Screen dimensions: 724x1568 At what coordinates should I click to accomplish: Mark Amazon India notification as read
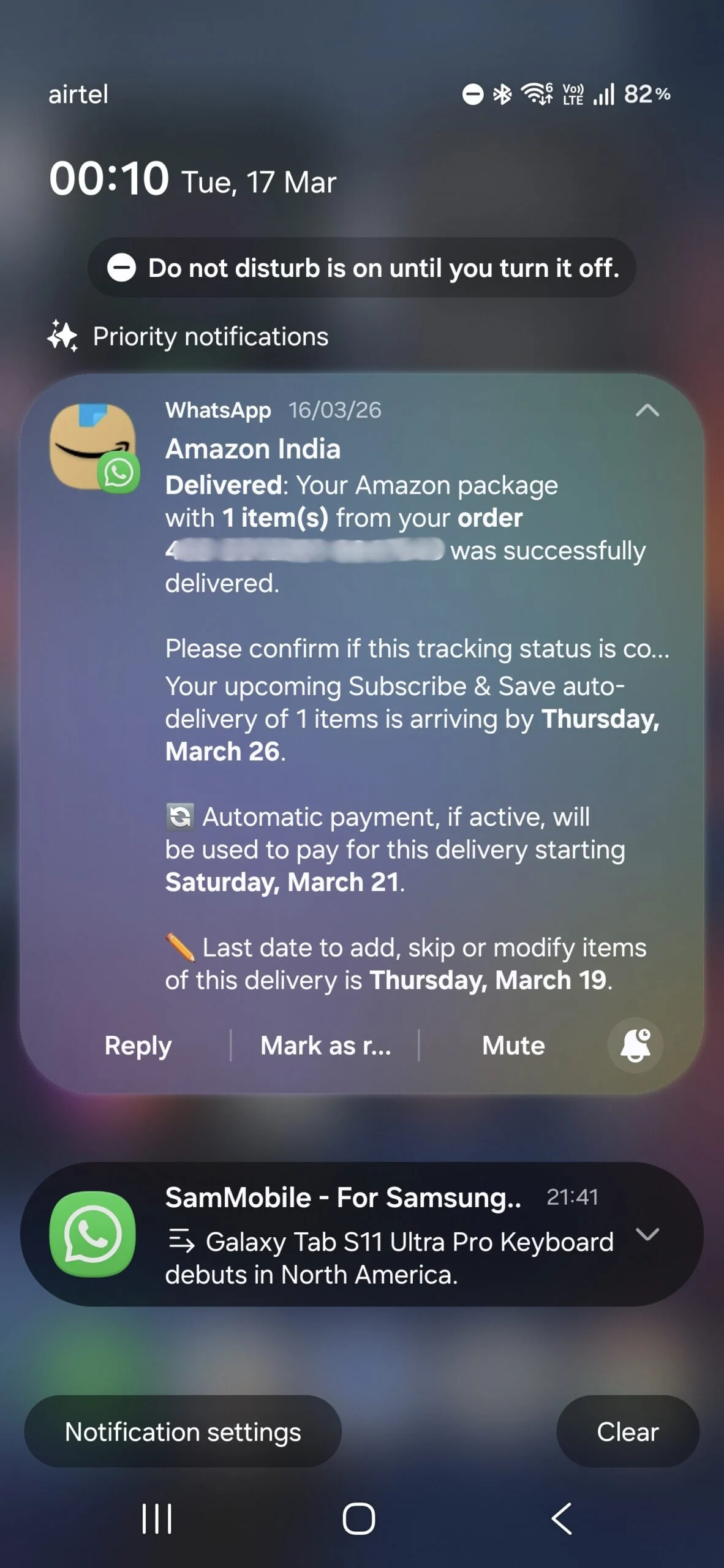(325, 1046)
